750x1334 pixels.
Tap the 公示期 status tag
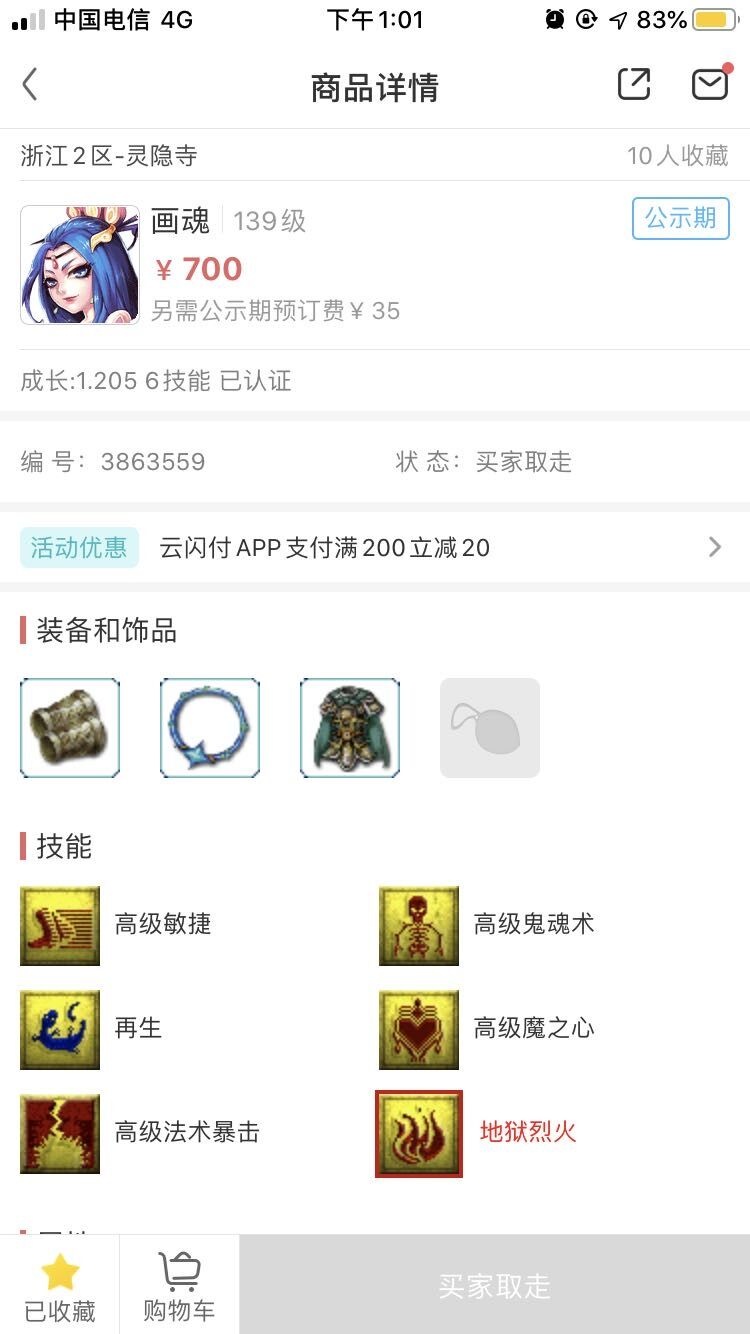[681, 218]
